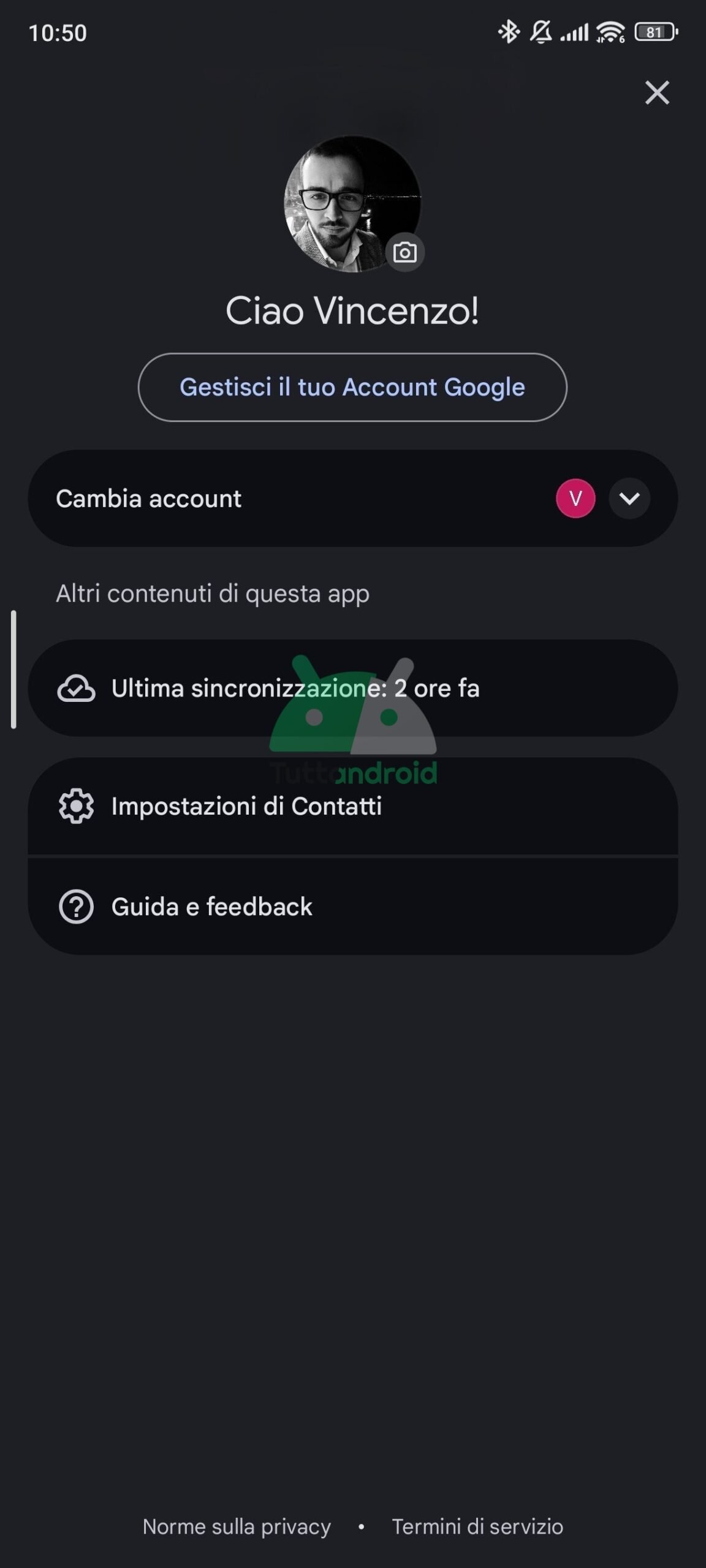This screenshot has height=1568, width=706.
Task: Tap the Ultima sincronizzazione row
Action: [x=352, y=688]
